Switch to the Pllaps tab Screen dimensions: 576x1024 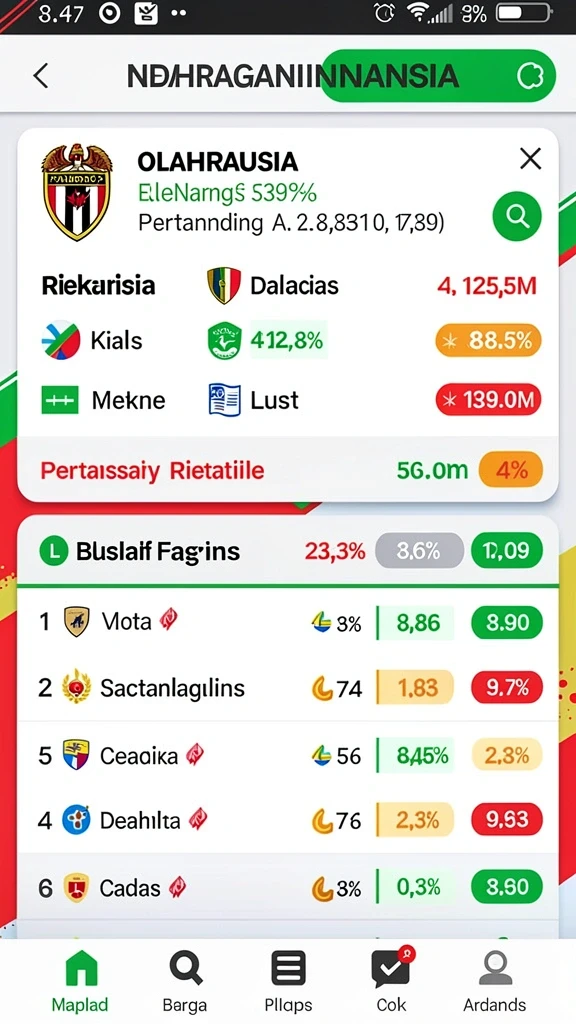[x=288, y=980]
